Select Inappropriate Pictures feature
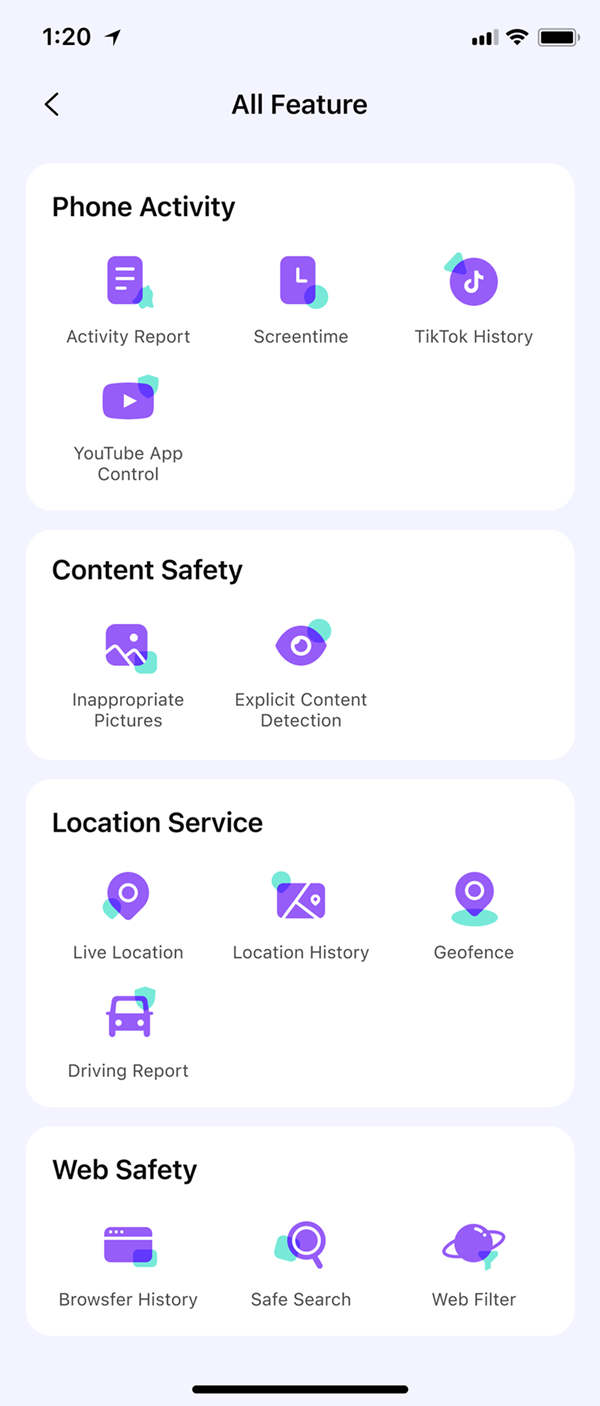Viewport: 600px width, 1406px height. pyautogui.click(x=128, y=670)
